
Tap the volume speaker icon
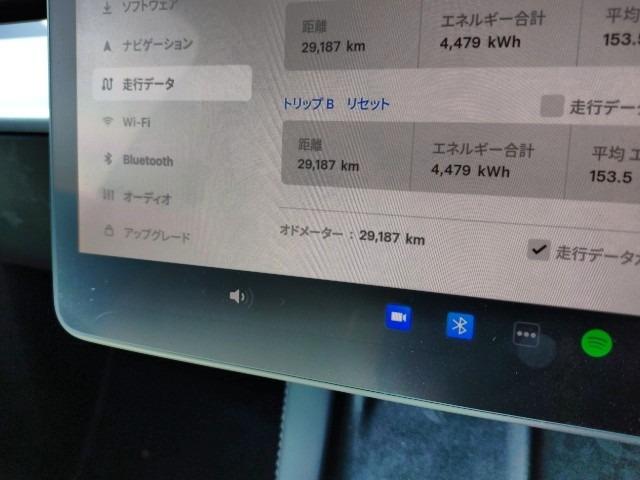[x=239, y=296]
